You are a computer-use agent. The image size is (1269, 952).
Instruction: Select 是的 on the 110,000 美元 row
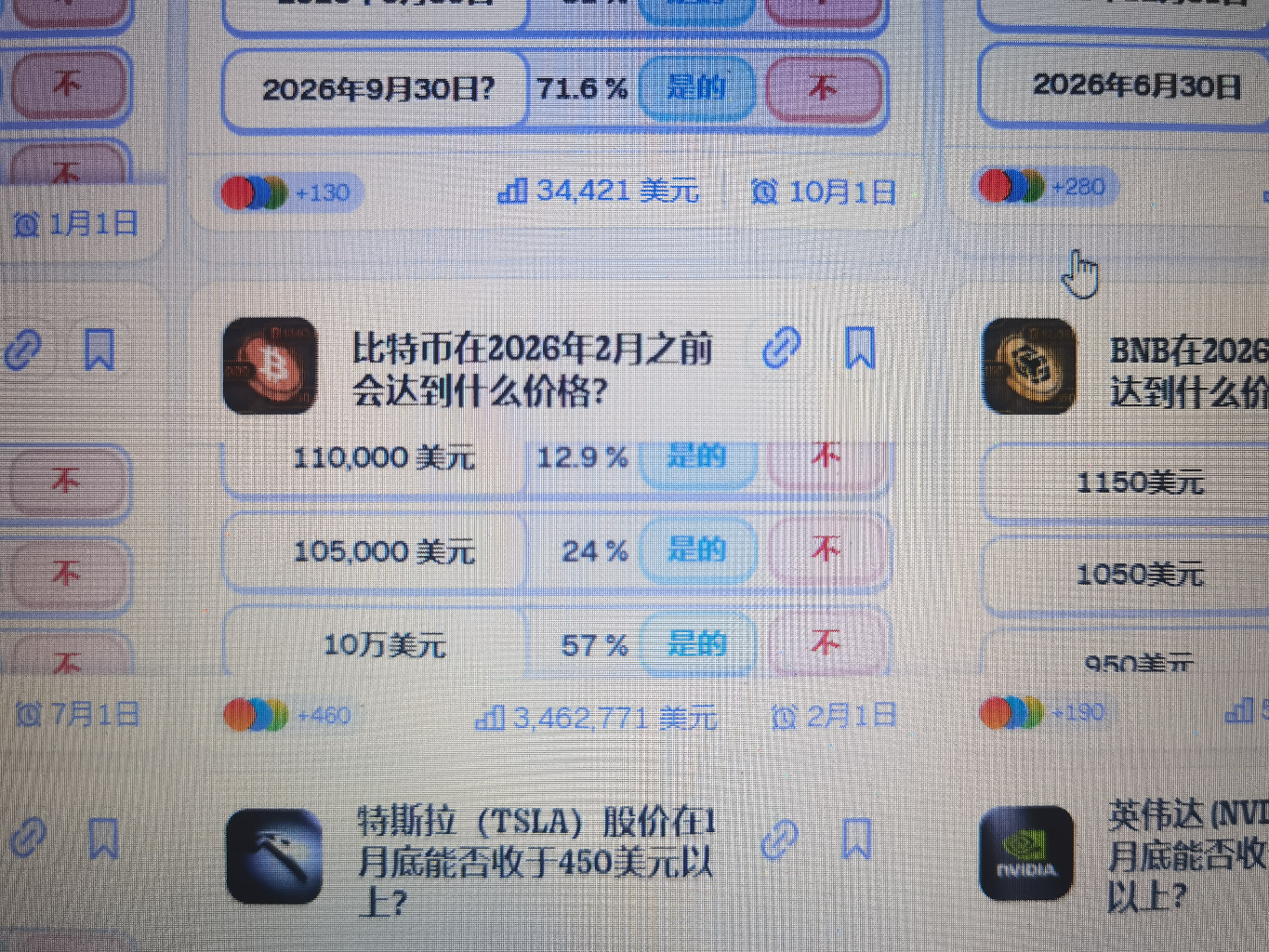[x=696, y=457]
